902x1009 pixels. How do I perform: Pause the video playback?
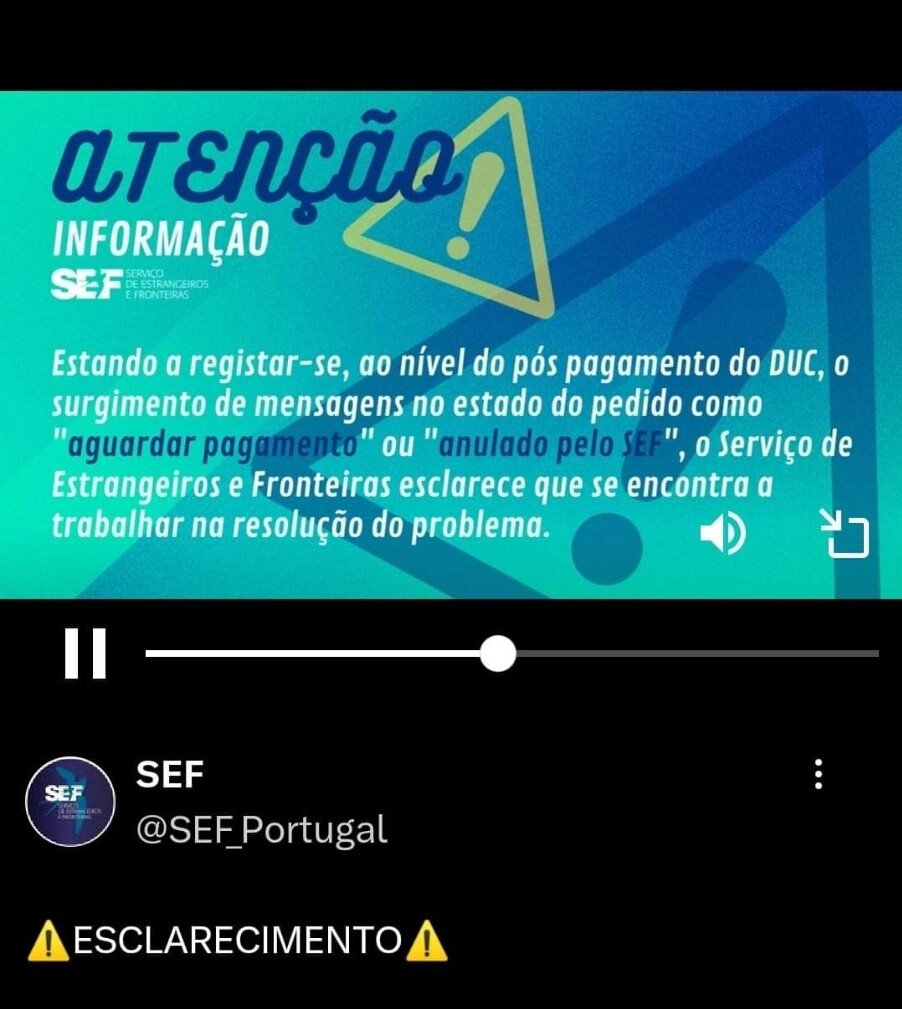coord(85,655)
